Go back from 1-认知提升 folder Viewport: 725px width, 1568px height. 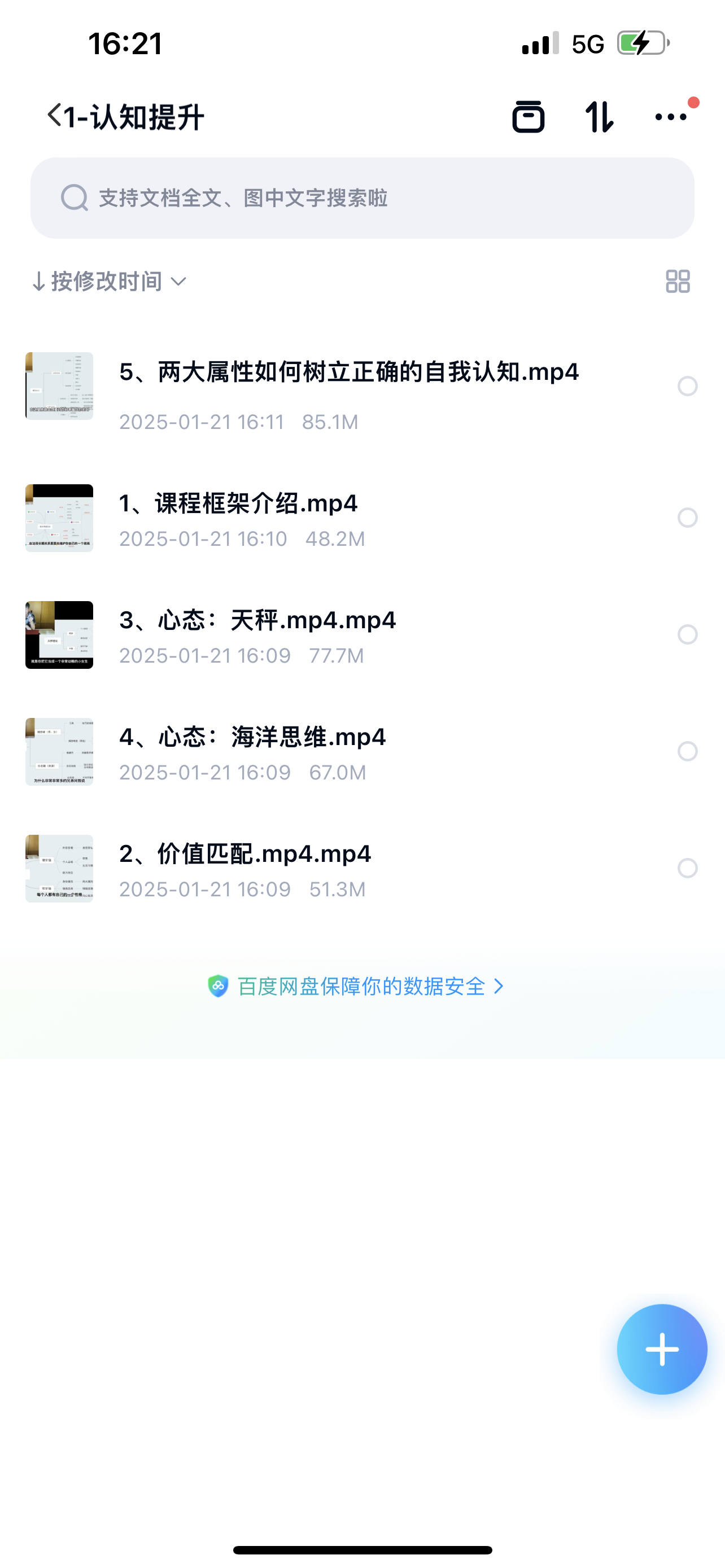pyautogui.click(x=55, y=115)
